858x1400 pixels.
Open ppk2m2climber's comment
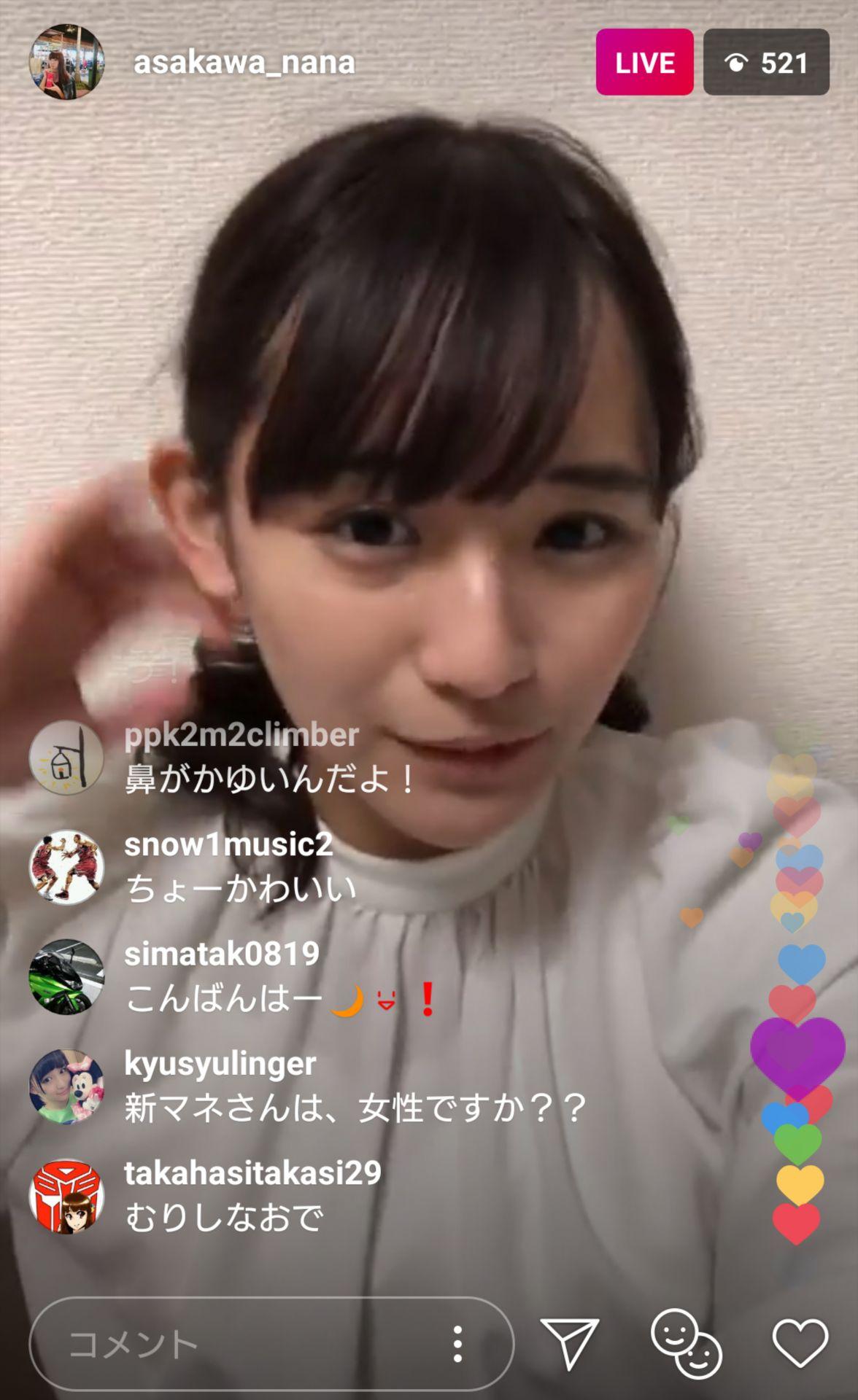(x=270, y=758)
